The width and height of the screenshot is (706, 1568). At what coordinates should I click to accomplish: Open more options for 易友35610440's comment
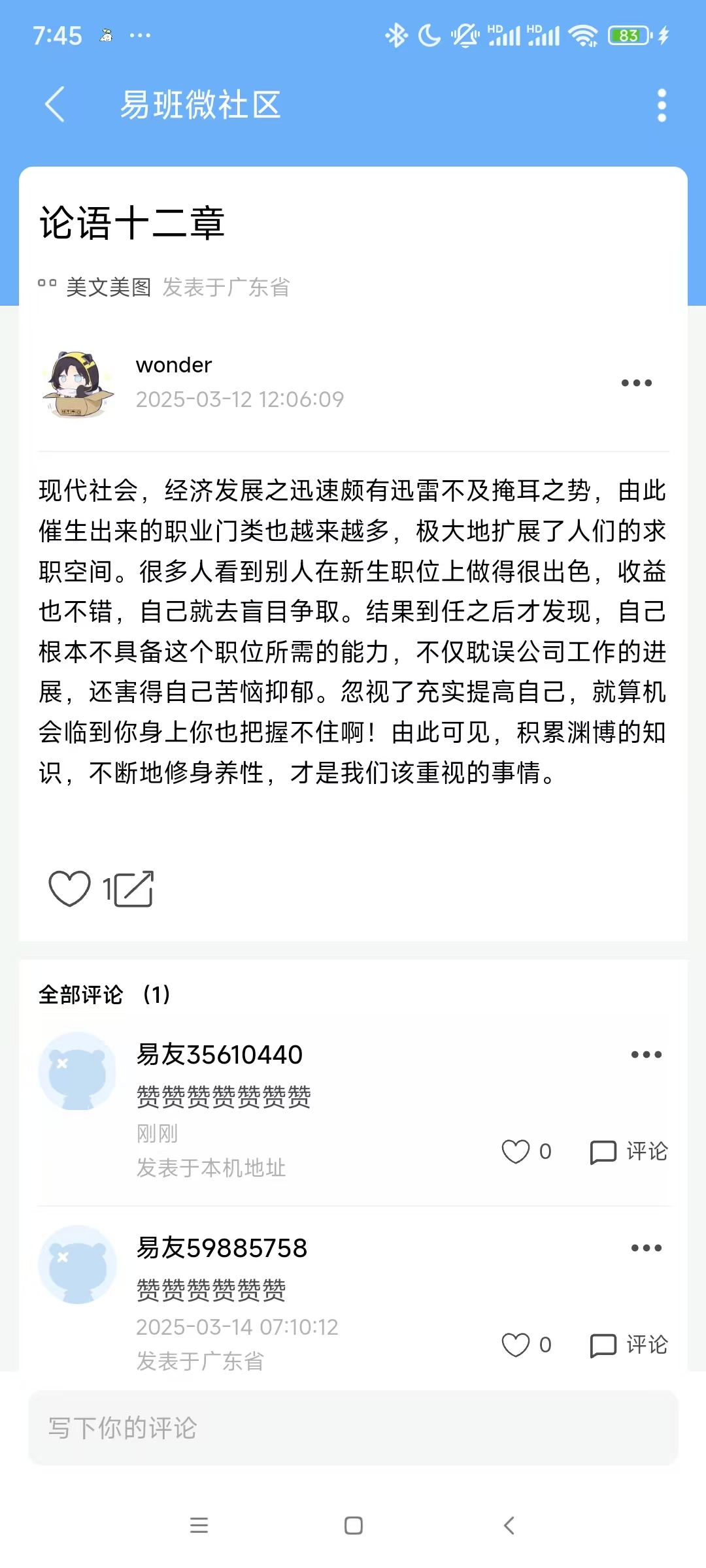point(646,1054)
